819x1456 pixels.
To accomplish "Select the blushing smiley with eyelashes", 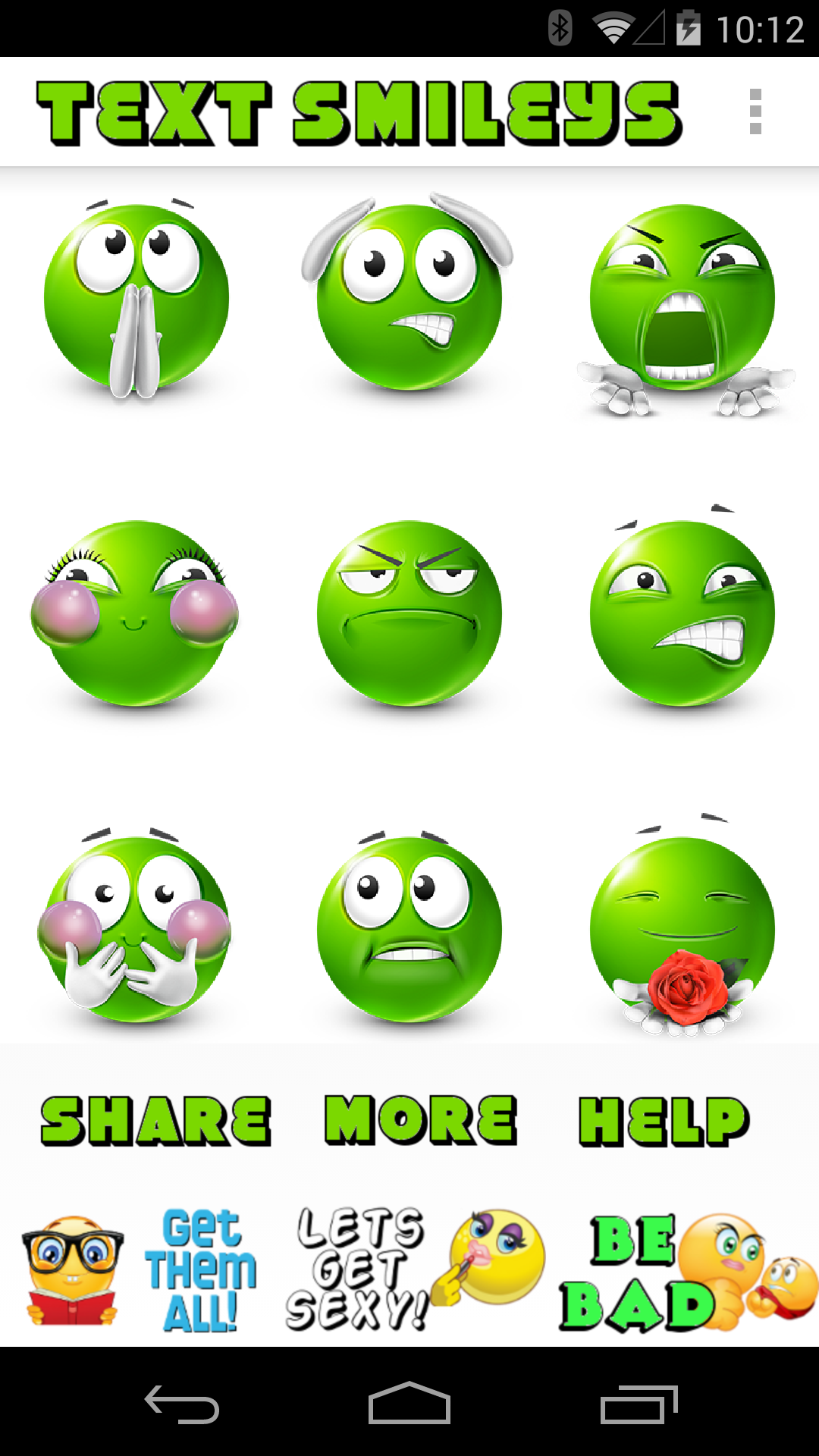I will point(136,614).
